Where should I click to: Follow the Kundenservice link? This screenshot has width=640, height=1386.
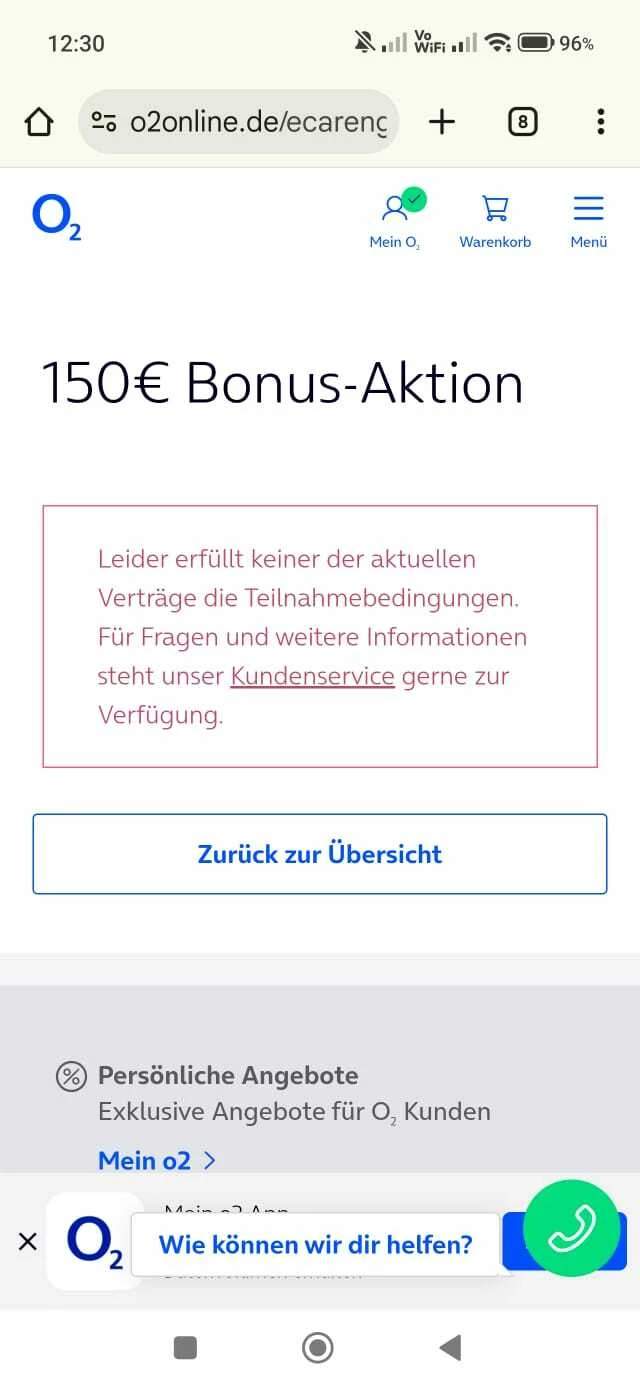pyautogui.click(x=312, y=676)
